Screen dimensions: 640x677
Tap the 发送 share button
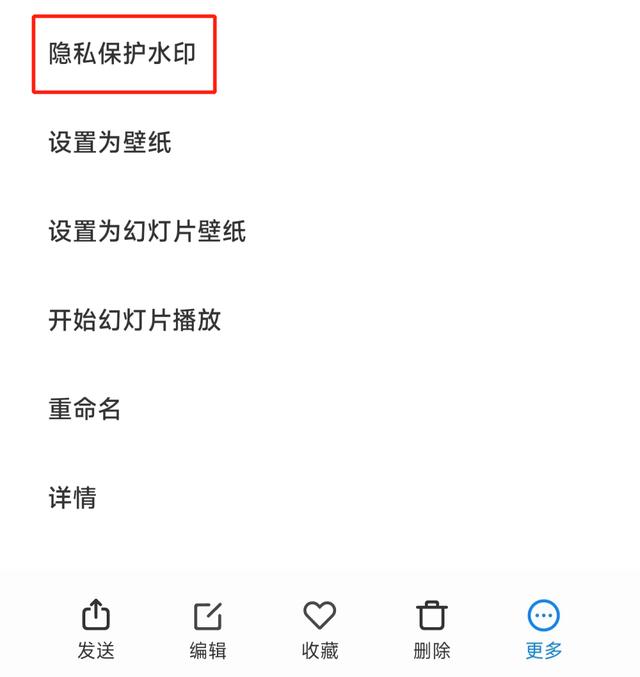point(96,628)
